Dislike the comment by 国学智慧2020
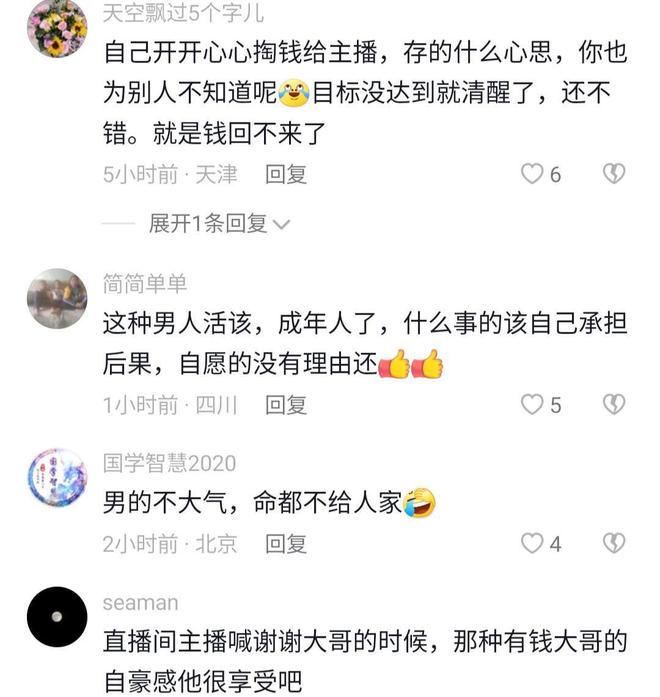The image size is (660, 697). tap(613, 544)
